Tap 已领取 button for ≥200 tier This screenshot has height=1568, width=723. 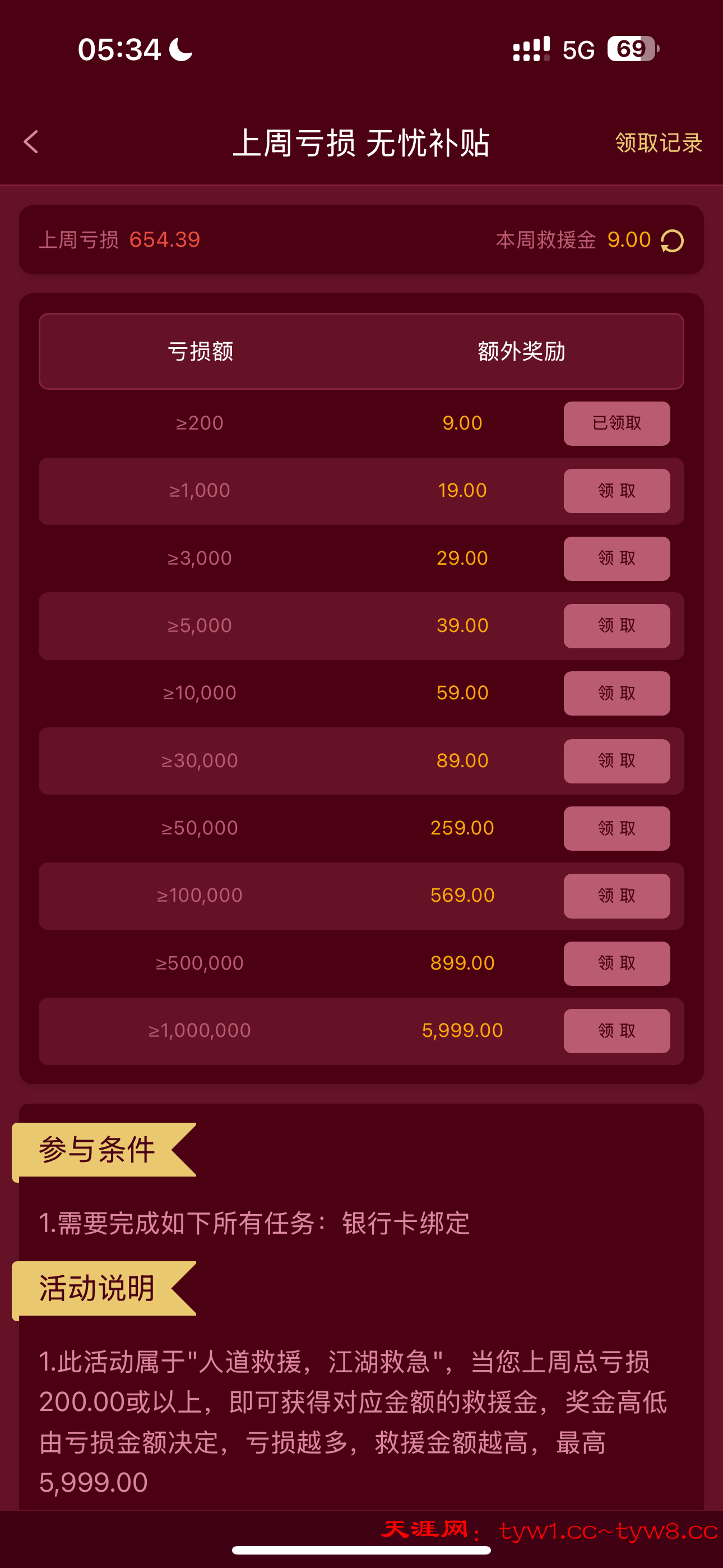(x=616, y=423)
